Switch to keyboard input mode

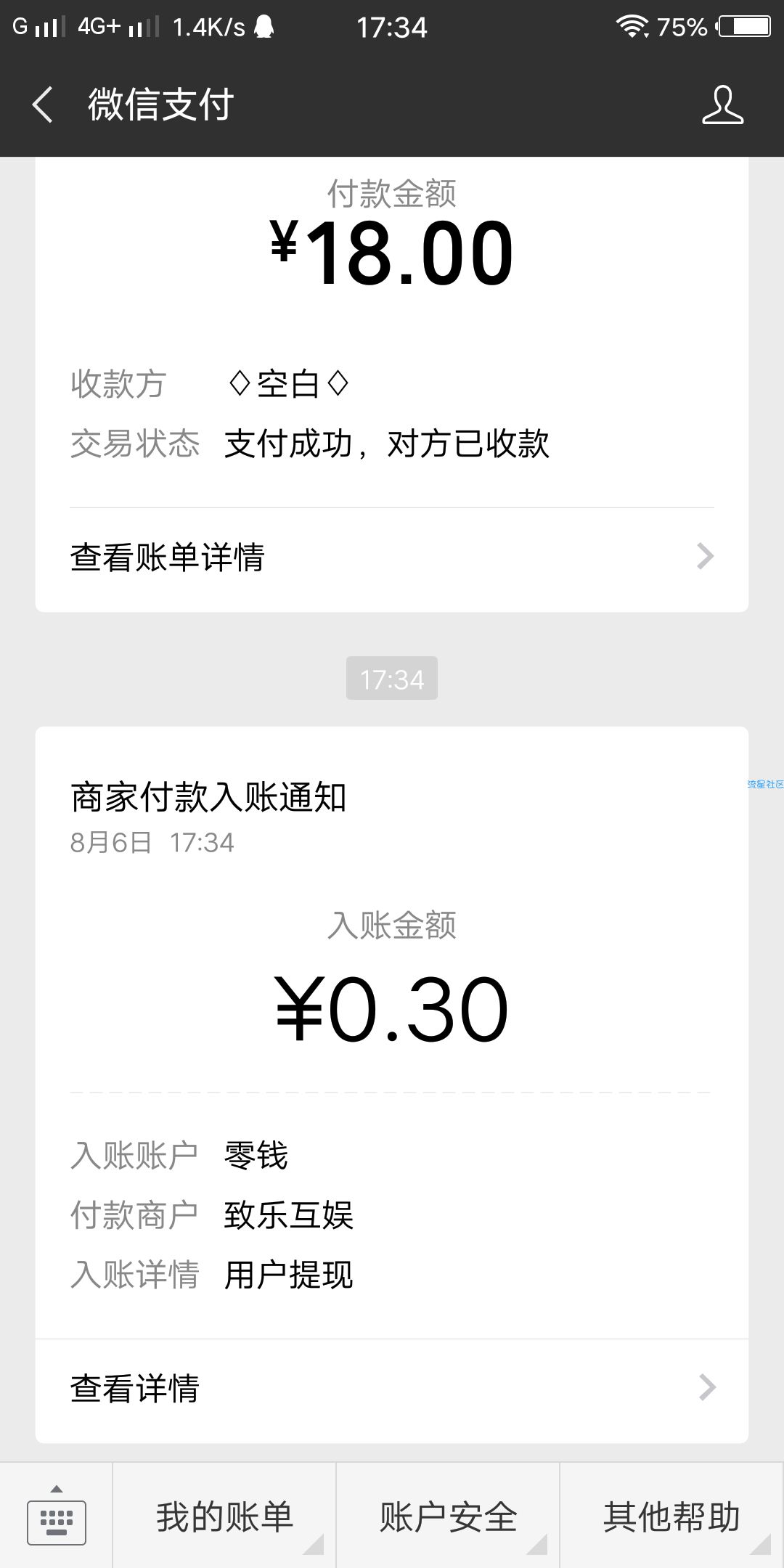point(57,1517)
